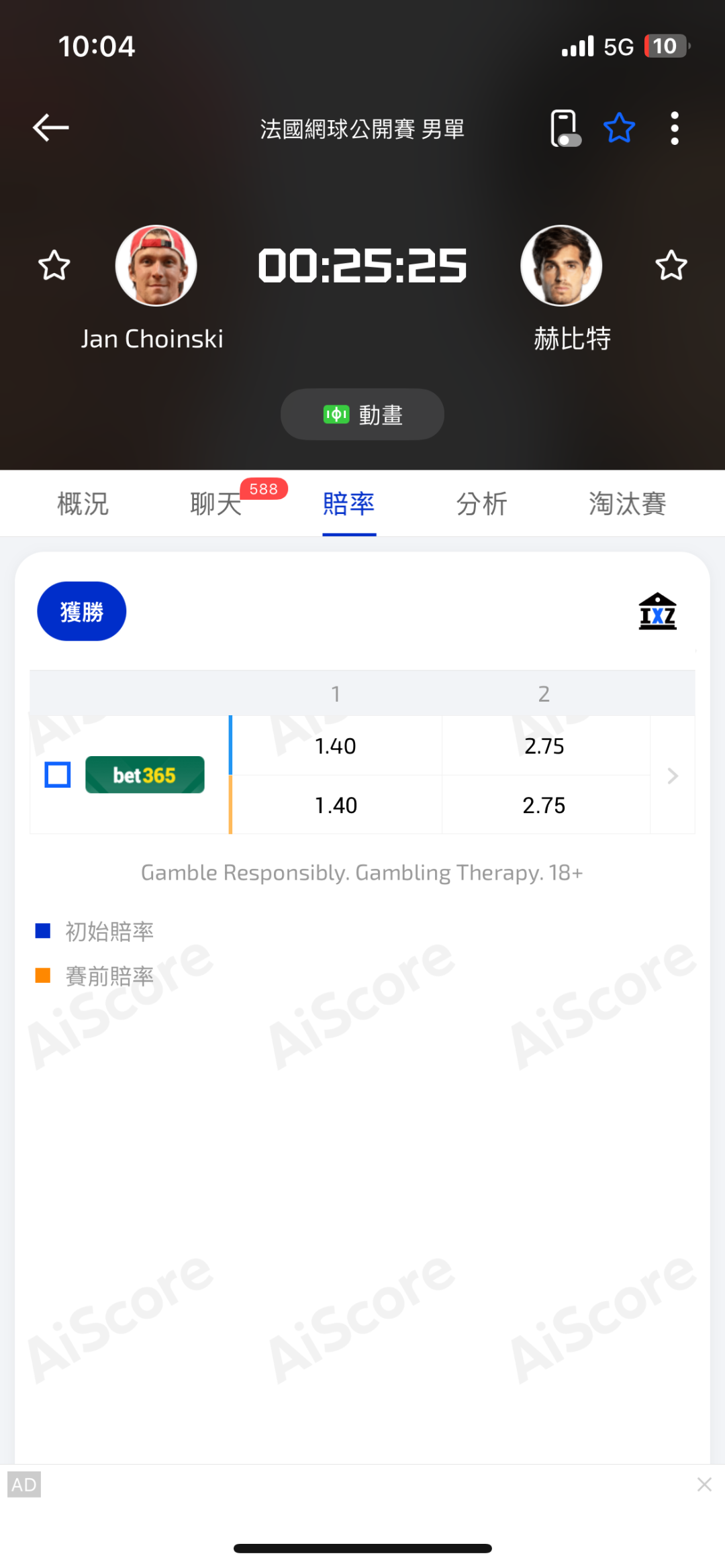Select the 獲勝 odds chip
The height and width of the screenshot is (1568, 725).
pos(82,611)
